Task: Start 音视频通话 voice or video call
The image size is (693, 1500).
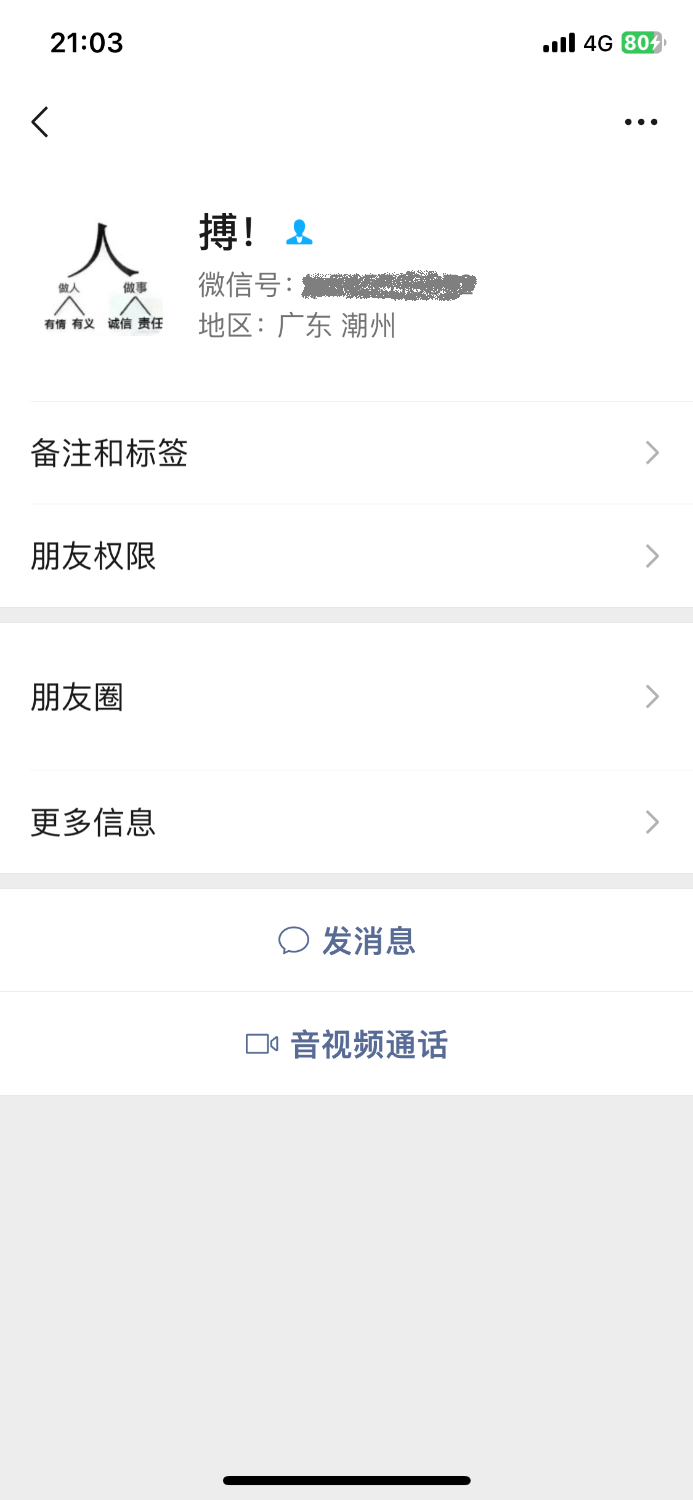Action: click(x=347, y=1045)
